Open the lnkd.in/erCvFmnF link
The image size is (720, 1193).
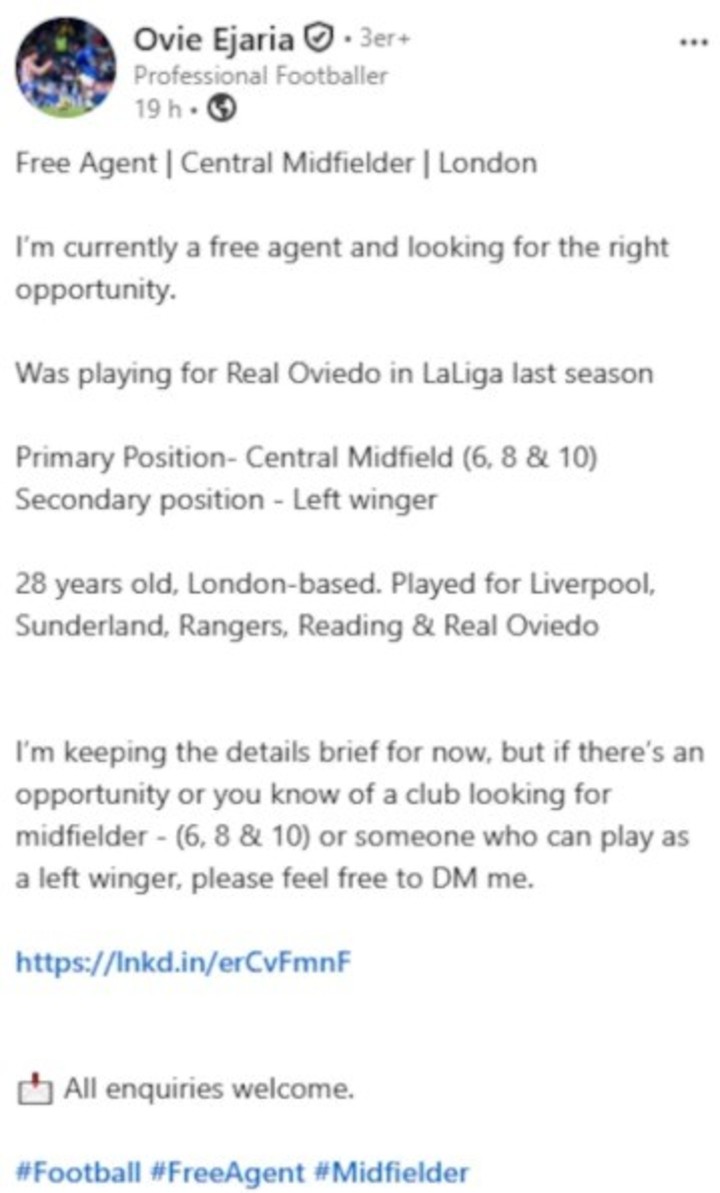pos(183,962)
